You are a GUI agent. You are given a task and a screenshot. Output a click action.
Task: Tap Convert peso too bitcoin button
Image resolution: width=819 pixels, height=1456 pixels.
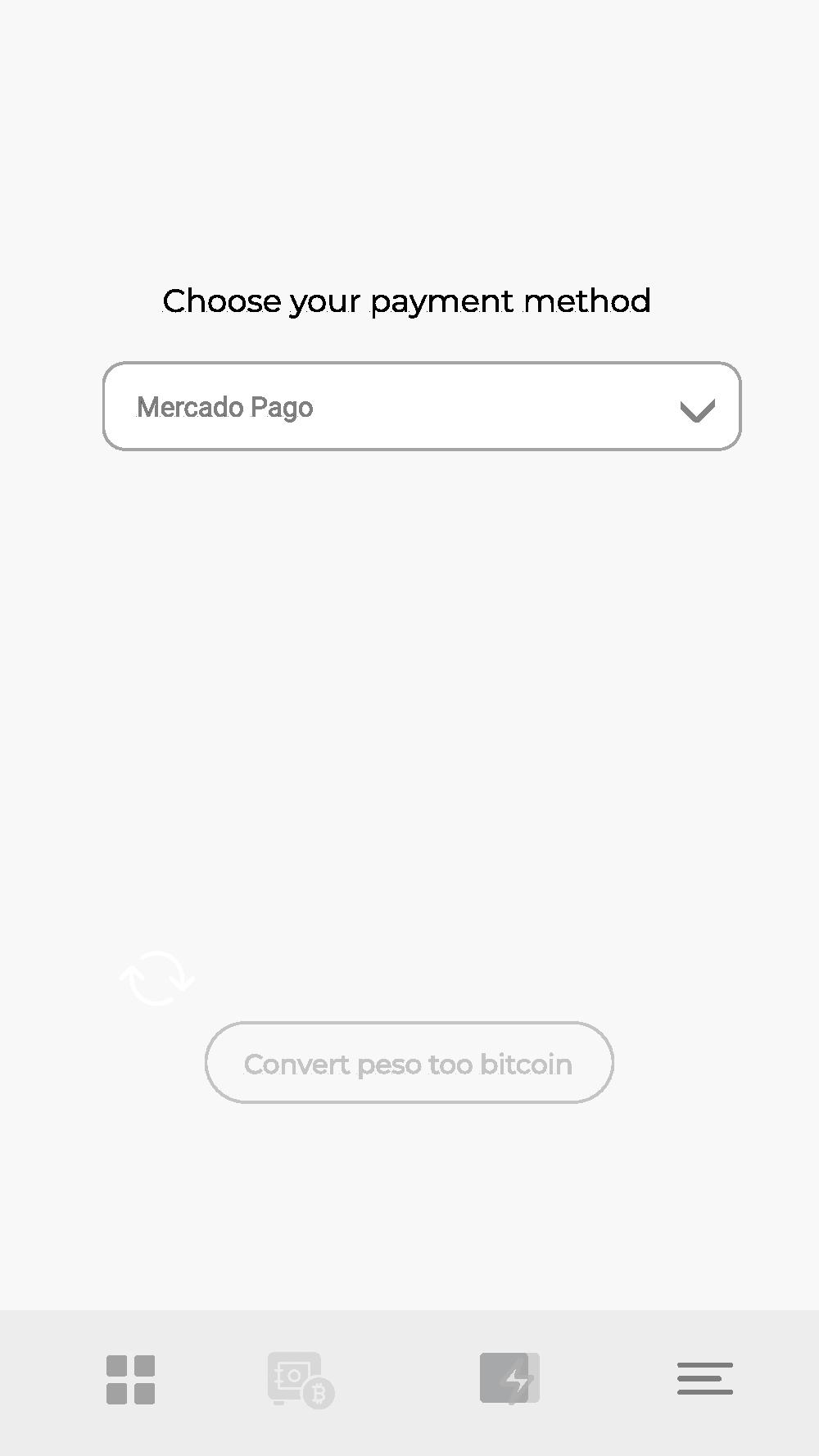pos(409,1062)
